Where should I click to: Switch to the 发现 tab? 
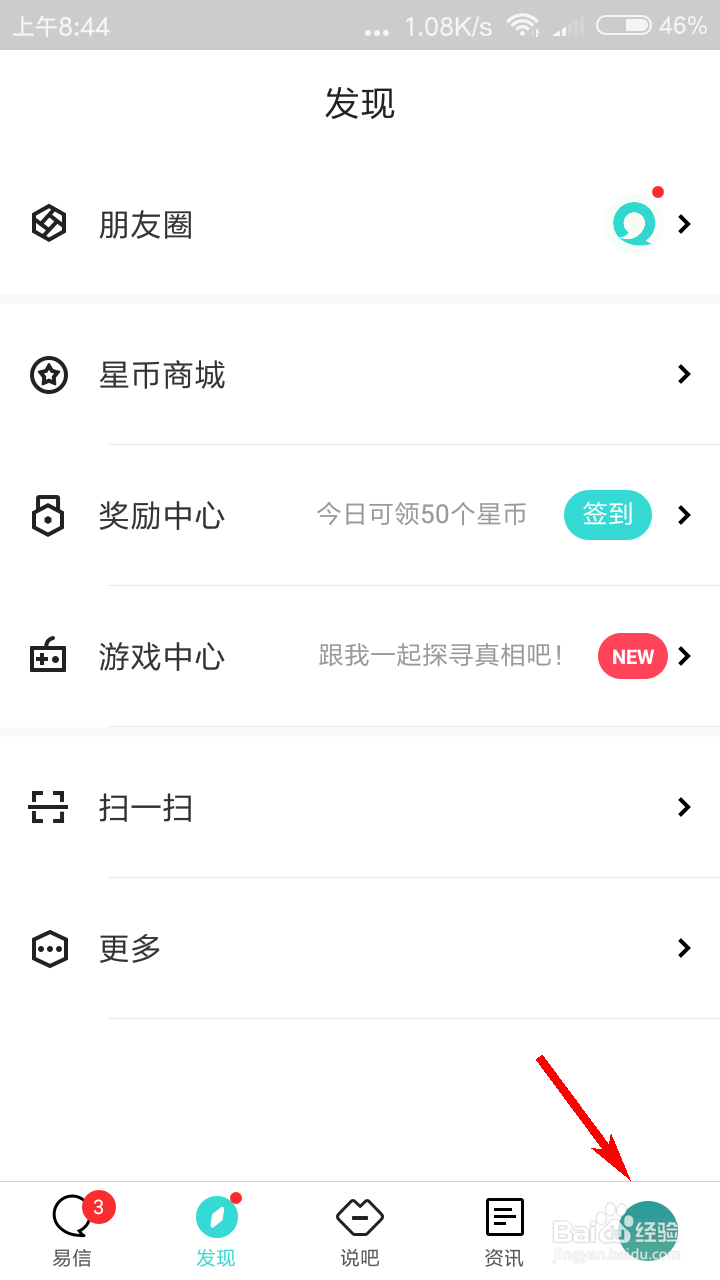pyautogui.click(x=216, y=1228)
